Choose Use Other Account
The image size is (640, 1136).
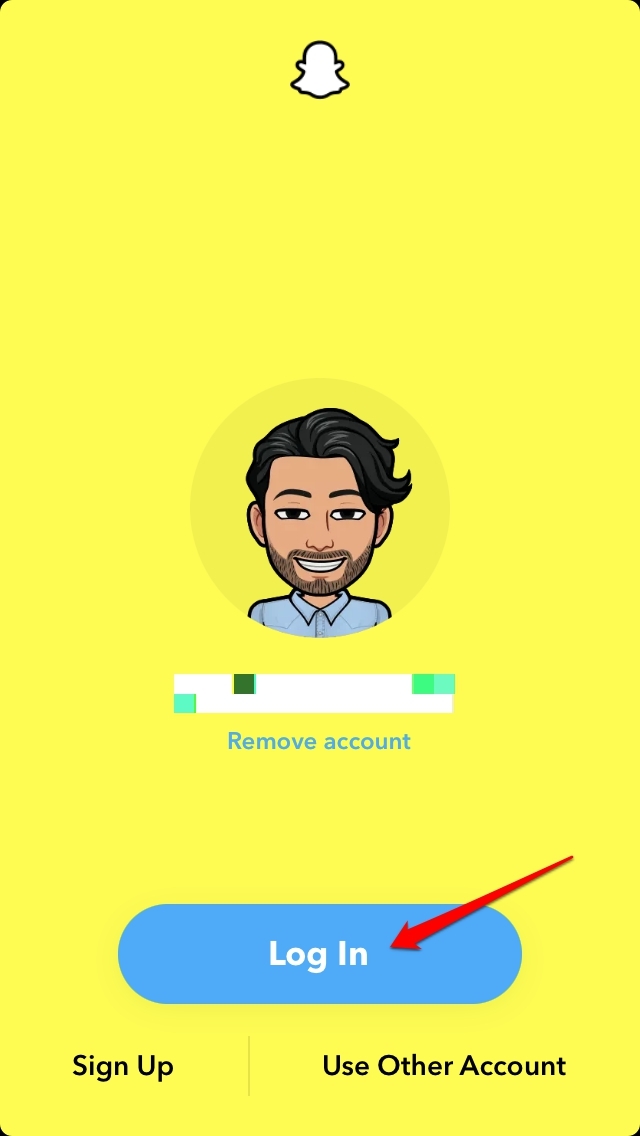click(444, 1066)
